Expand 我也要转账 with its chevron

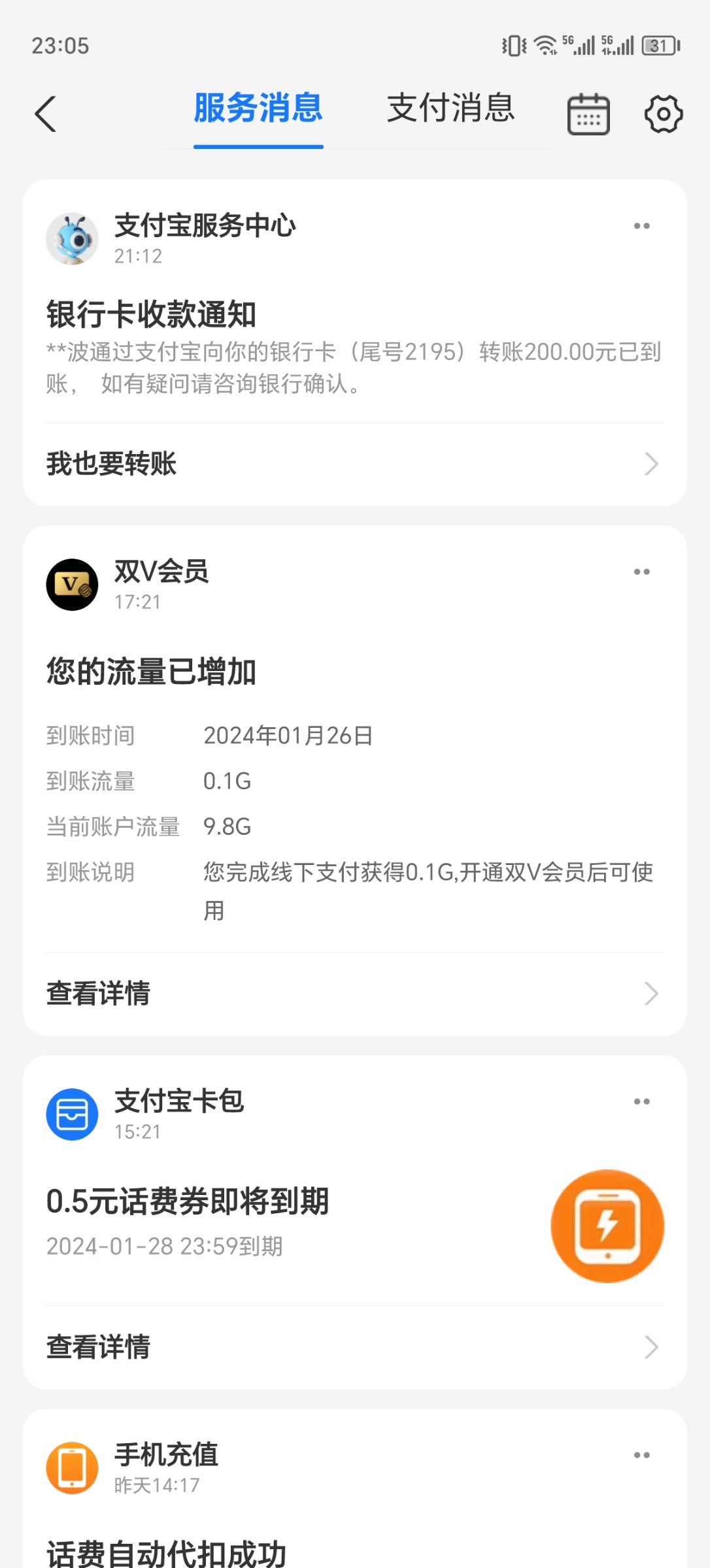tap(650, 463)
